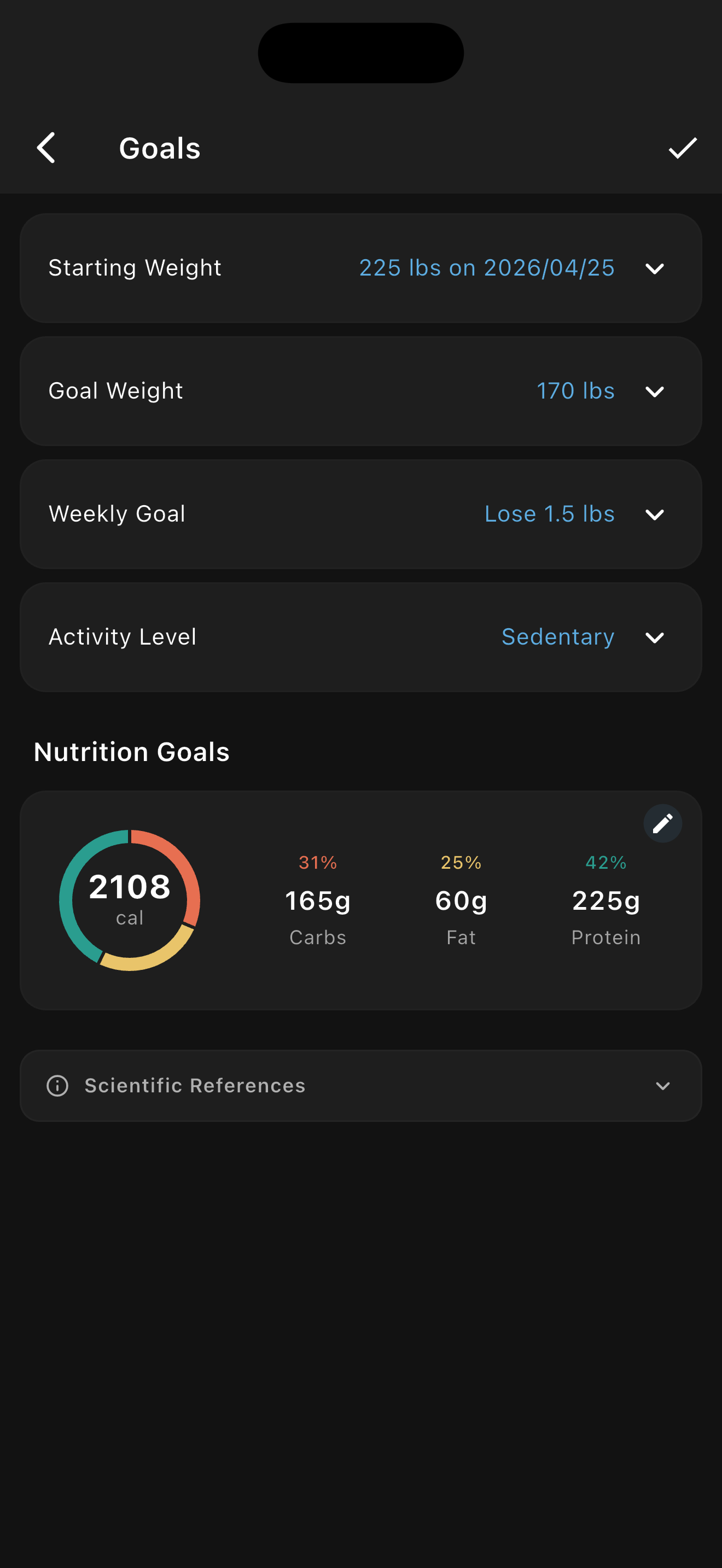This screenshot has width=722, height=1568.
Task: Select the Goals title header
Action: pos(160,147)
